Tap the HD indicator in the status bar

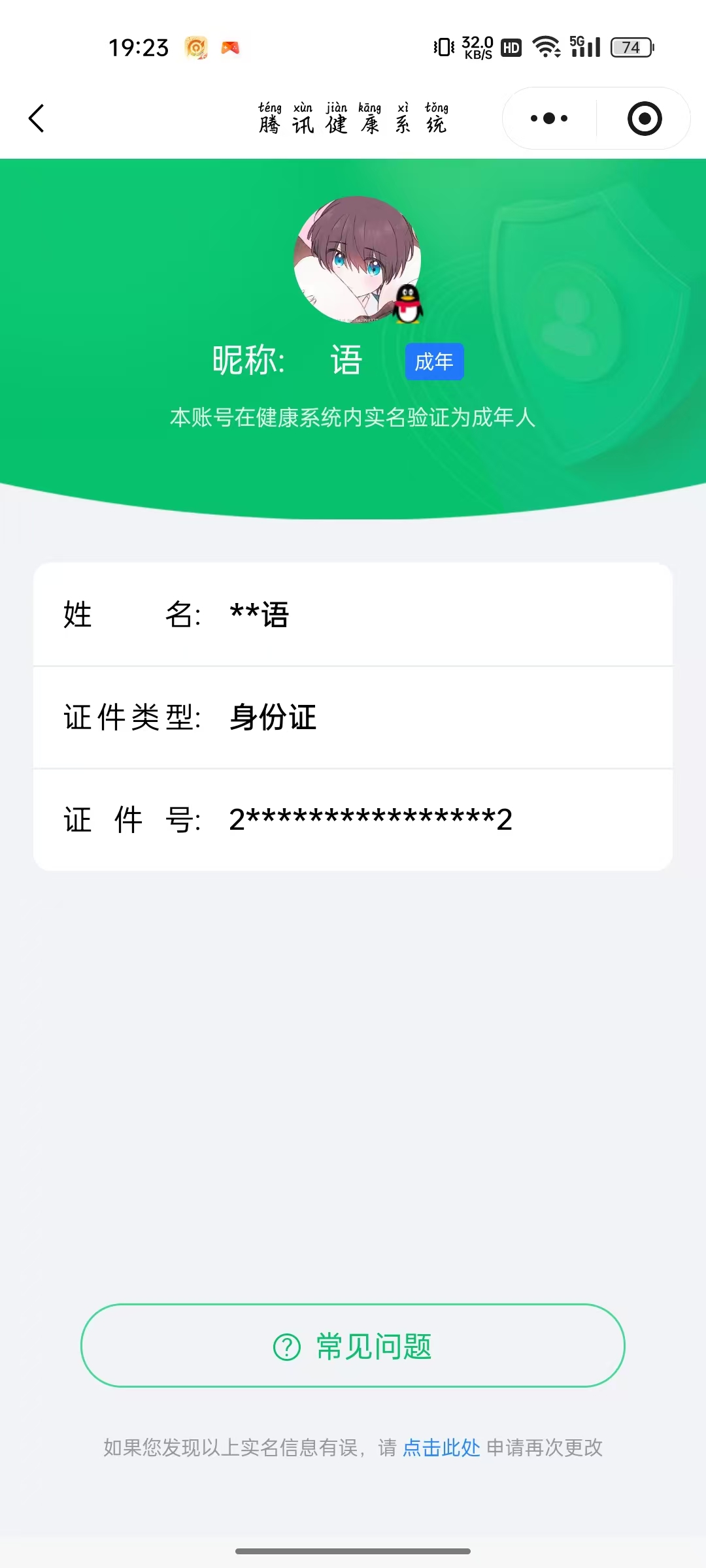pos(510,46)
